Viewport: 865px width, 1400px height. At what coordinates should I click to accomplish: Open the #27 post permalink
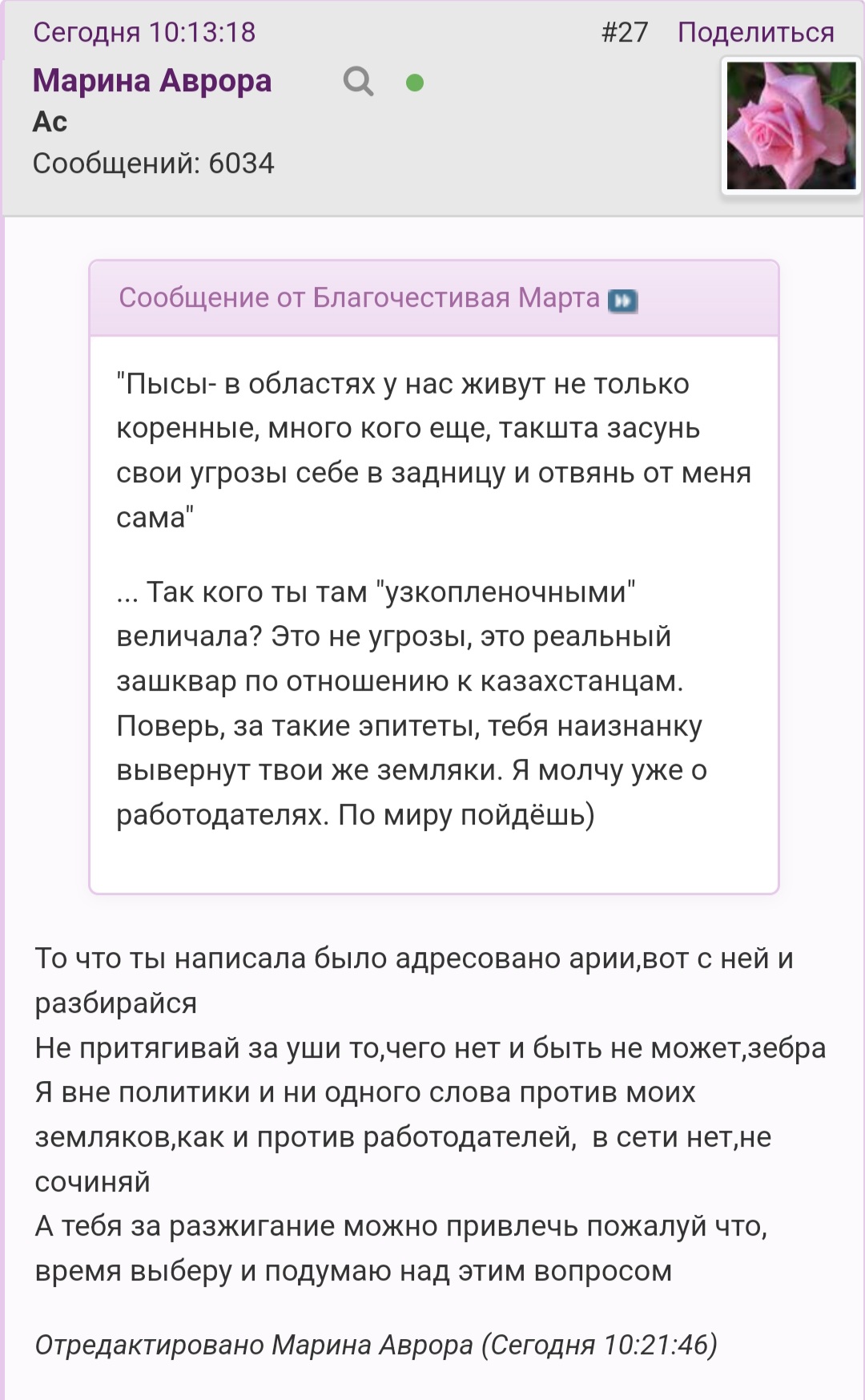click(x=625, y=32)
